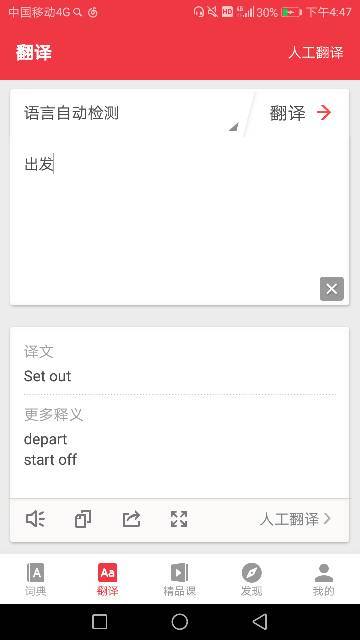Tap the system home button
The height and width of the screenshot is (640, 360).
[180, 622]
